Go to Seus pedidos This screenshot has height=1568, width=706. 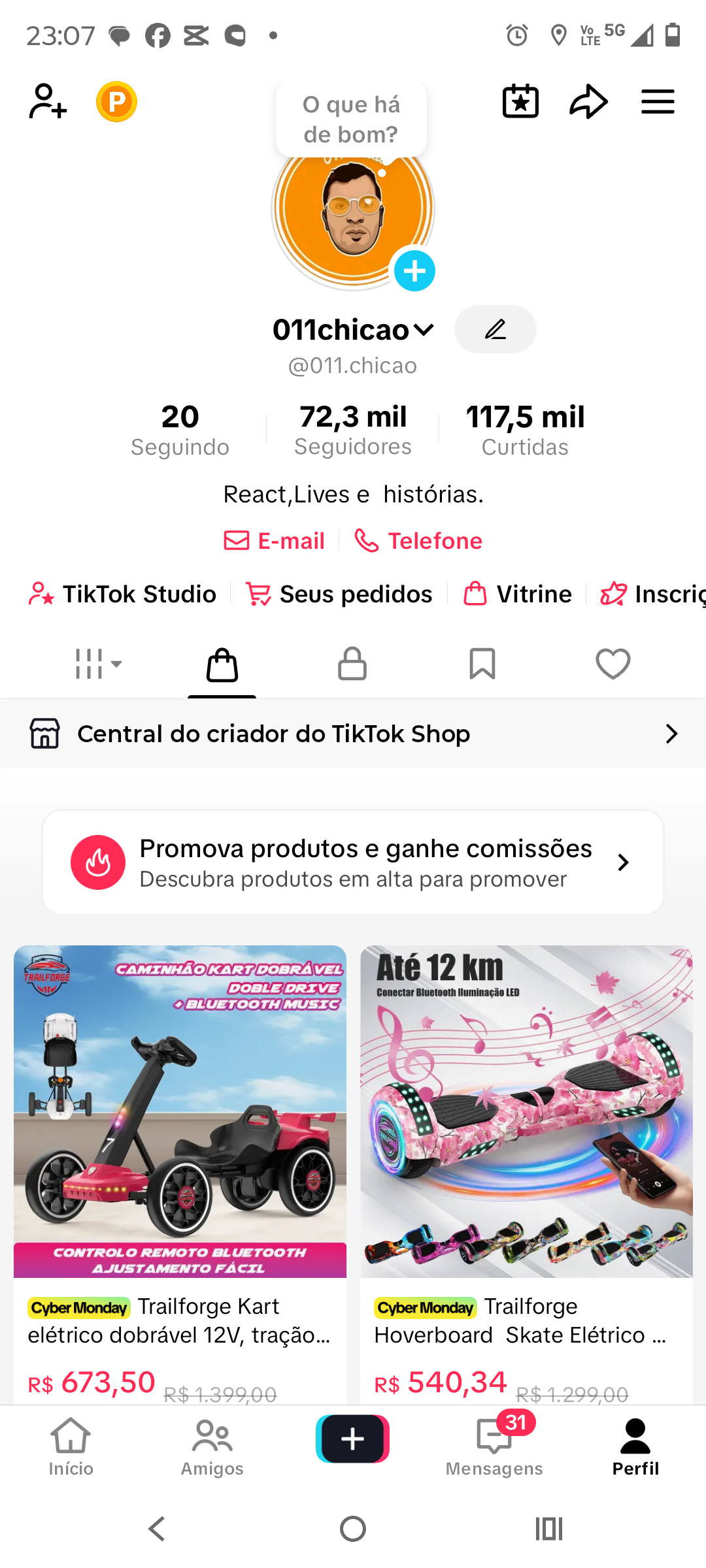(339, 594)
